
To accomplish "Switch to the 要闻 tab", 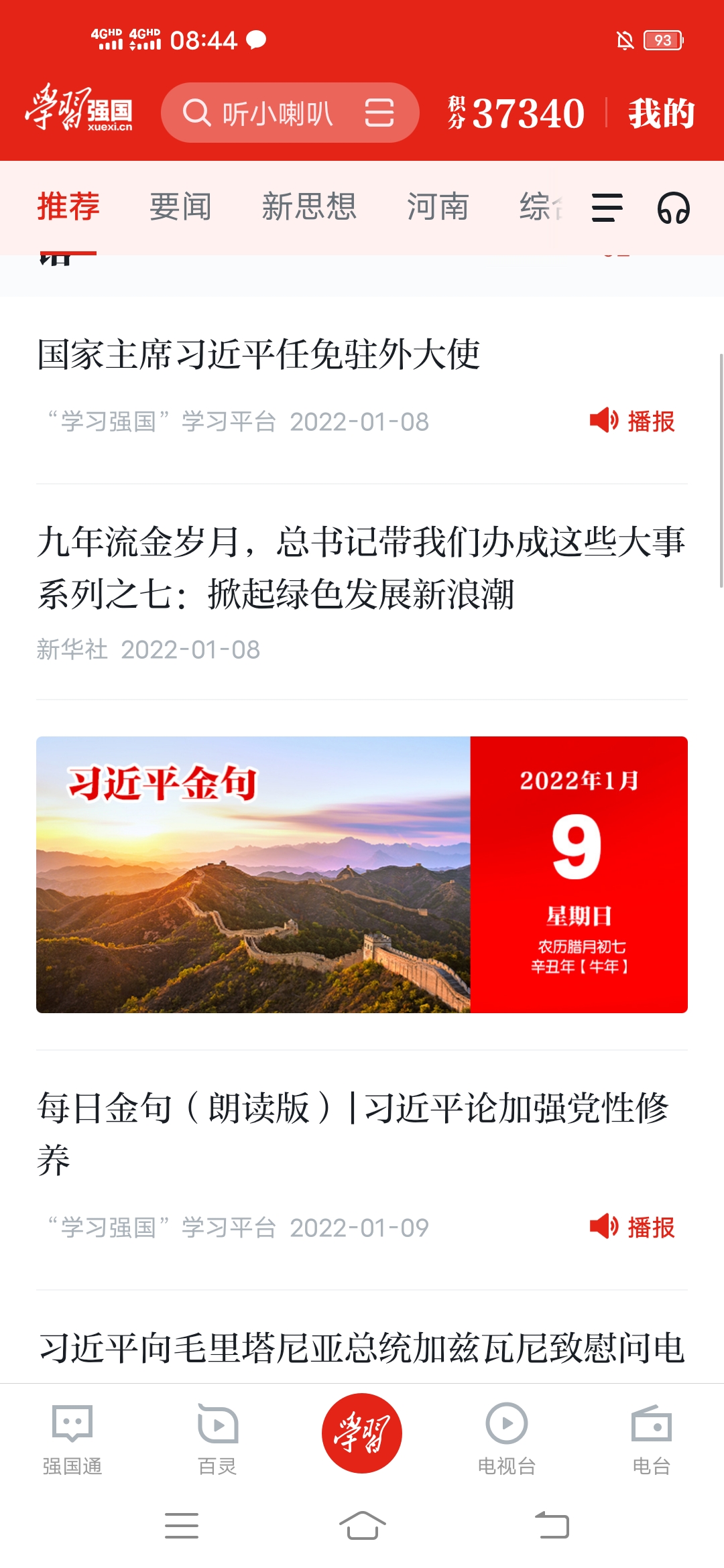I will [x=180, y=206].
